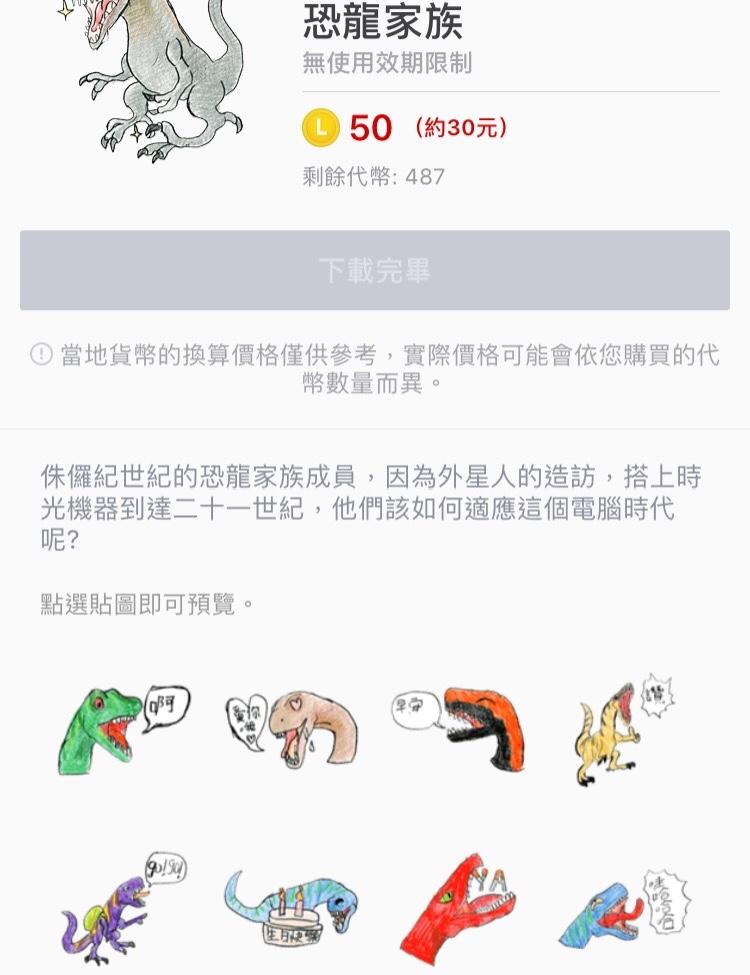Preview the tan dinosaur heart-bubble sticker

[x=292, y=730]
